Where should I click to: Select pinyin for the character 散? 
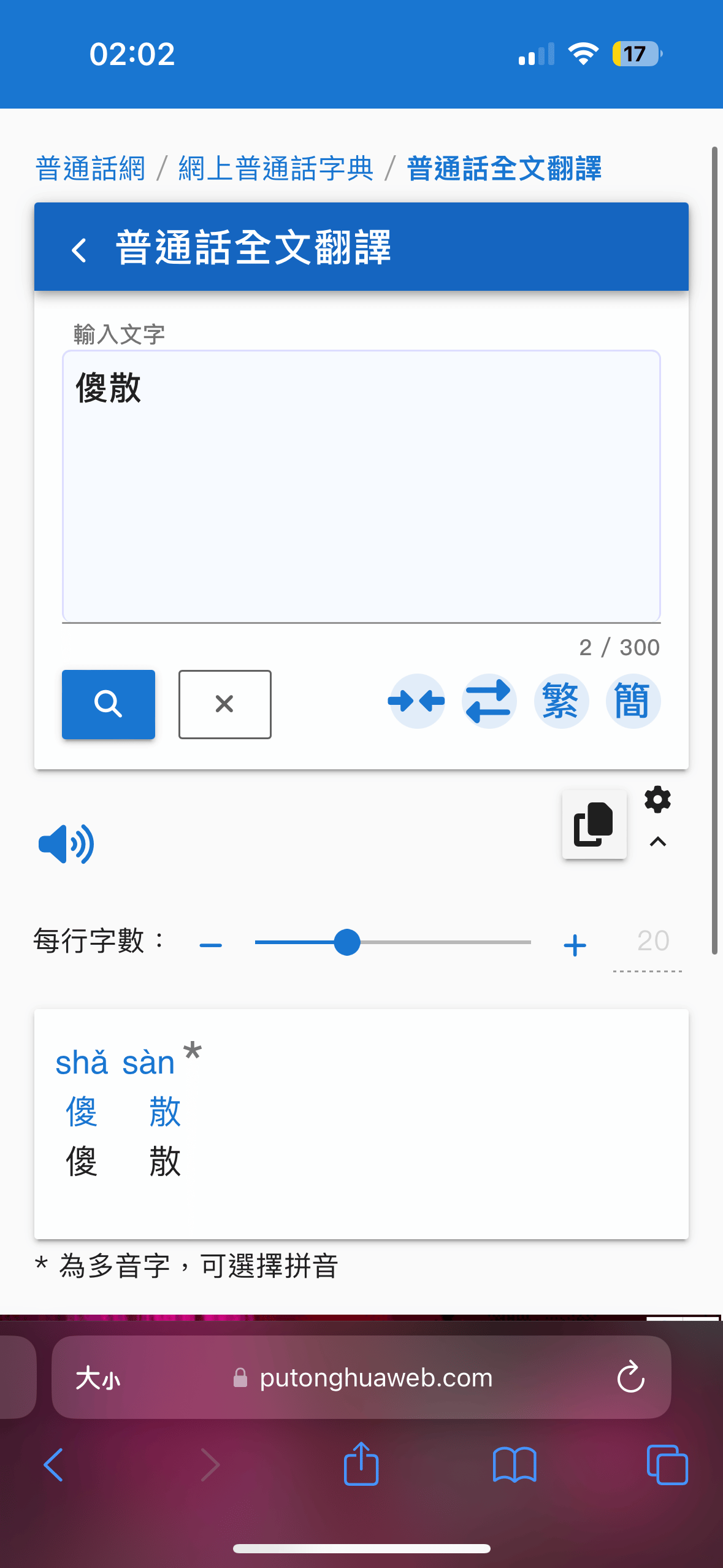163,1110
